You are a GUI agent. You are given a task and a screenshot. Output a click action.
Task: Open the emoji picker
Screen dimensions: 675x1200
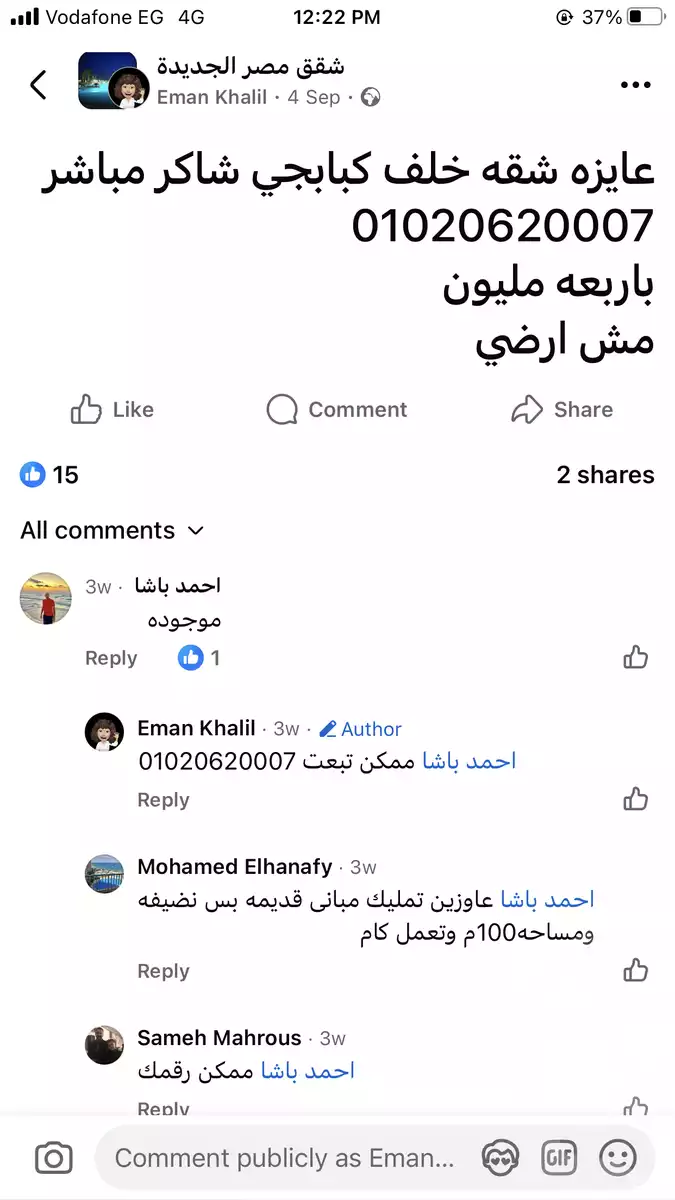(x=618, y=1158)
